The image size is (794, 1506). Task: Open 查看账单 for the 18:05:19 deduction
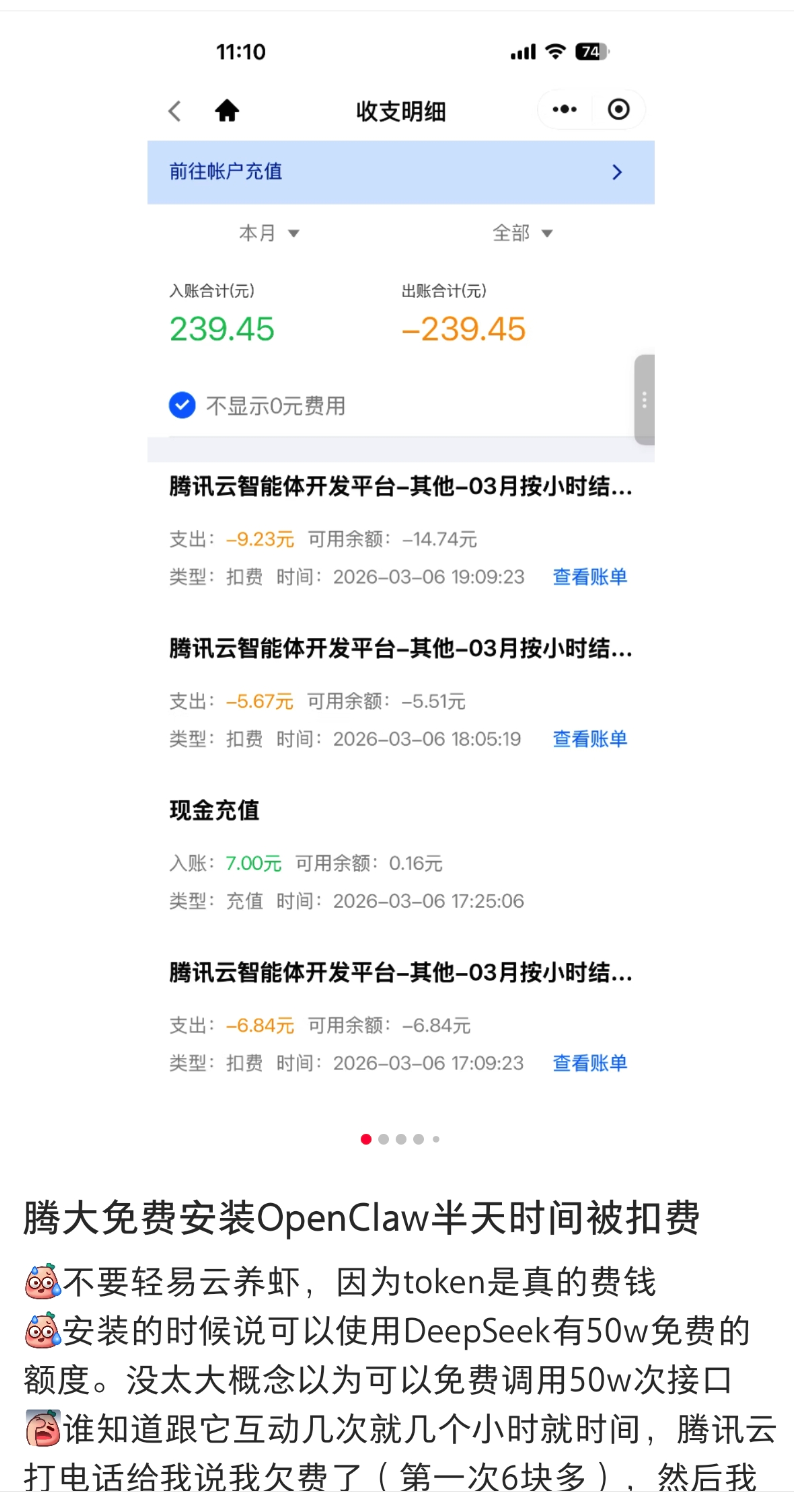click(589, 739)
